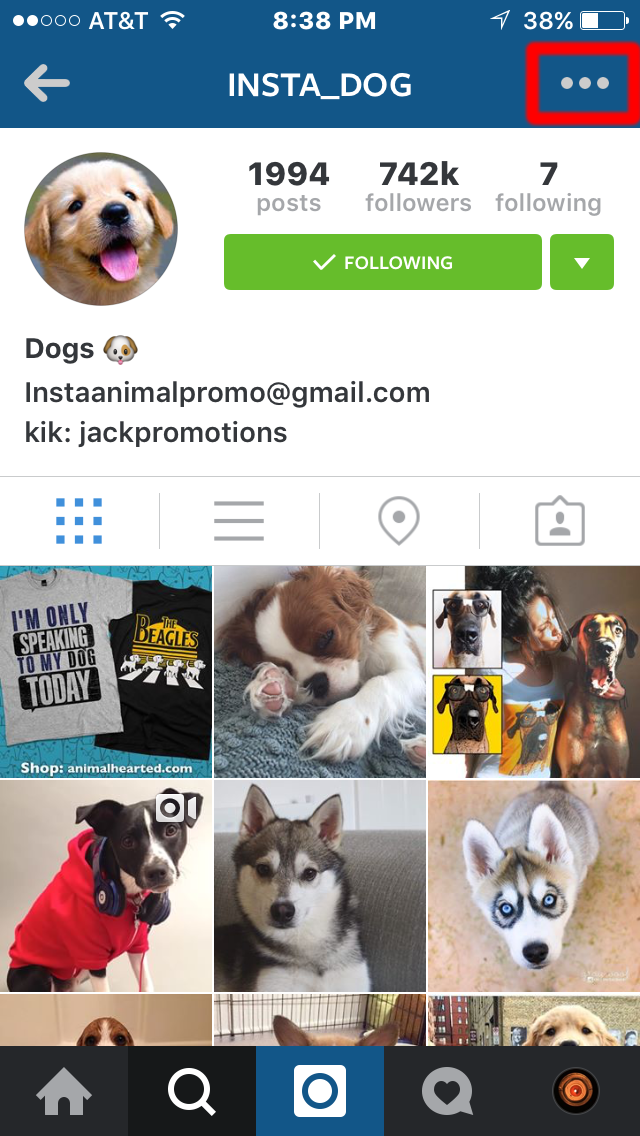Open the three-dot options menu

tap(584, 83)
